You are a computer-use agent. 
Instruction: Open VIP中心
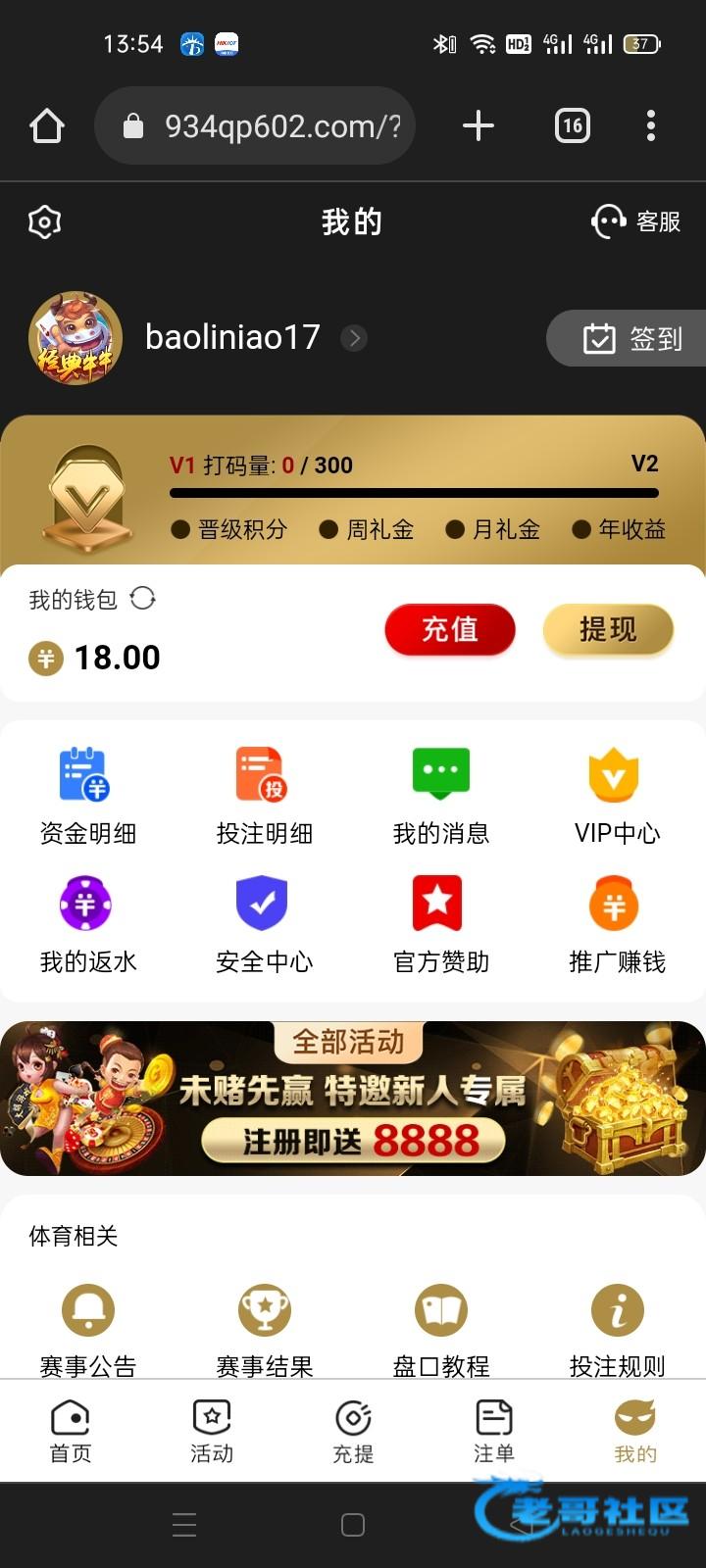point(617,796)
